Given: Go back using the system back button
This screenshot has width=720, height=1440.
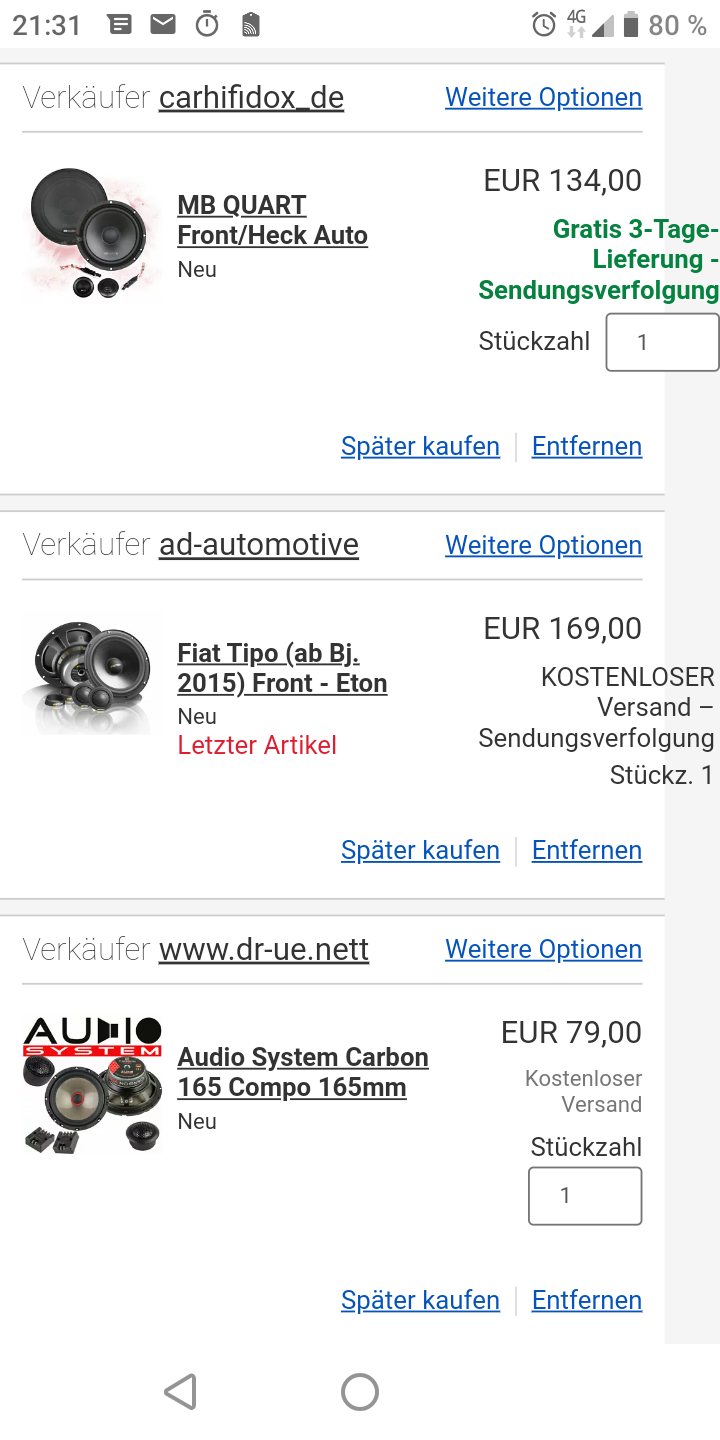Looking at the screenshot, I should click(181, 1391).
